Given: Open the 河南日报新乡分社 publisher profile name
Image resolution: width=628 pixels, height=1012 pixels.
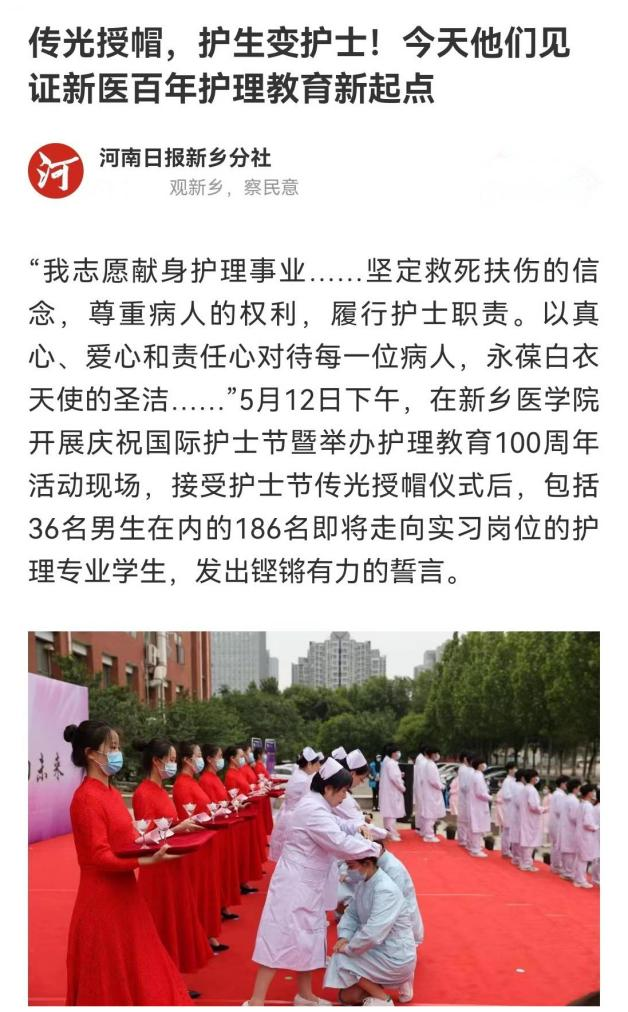Looking at the screenshot, I should point(185,158).
